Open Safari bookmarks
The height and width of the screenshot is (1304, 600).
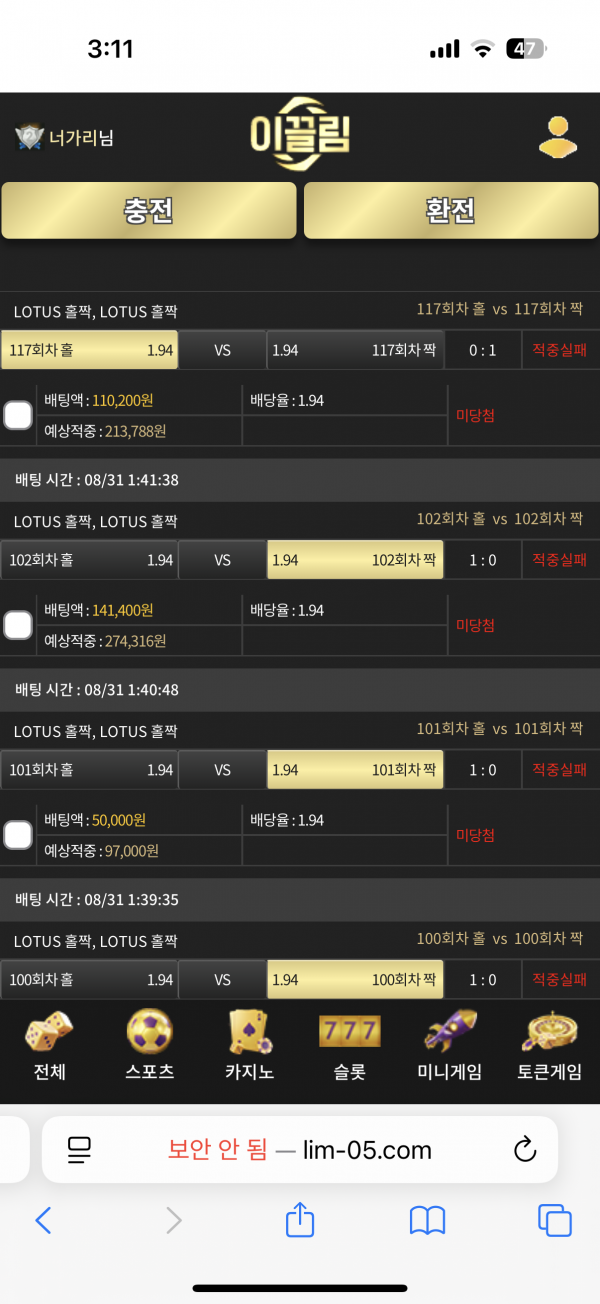(x=427, y=1220)
